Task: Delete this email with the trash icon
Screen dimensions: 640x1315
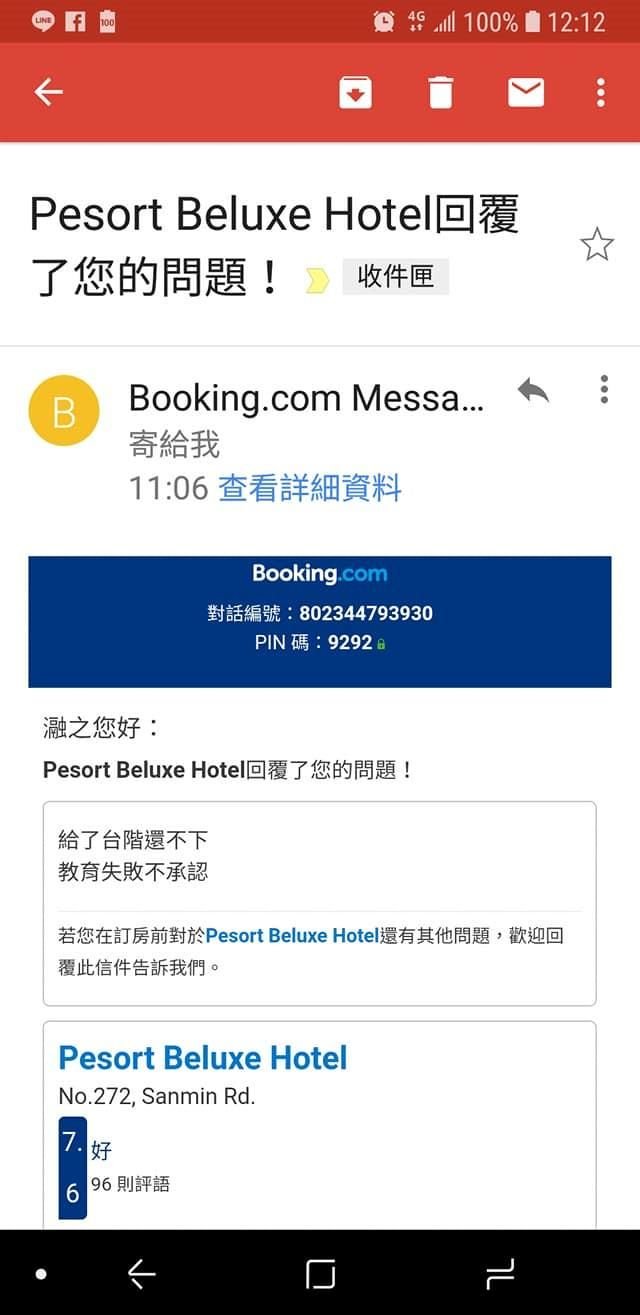Action: click(x=440, y=93)
